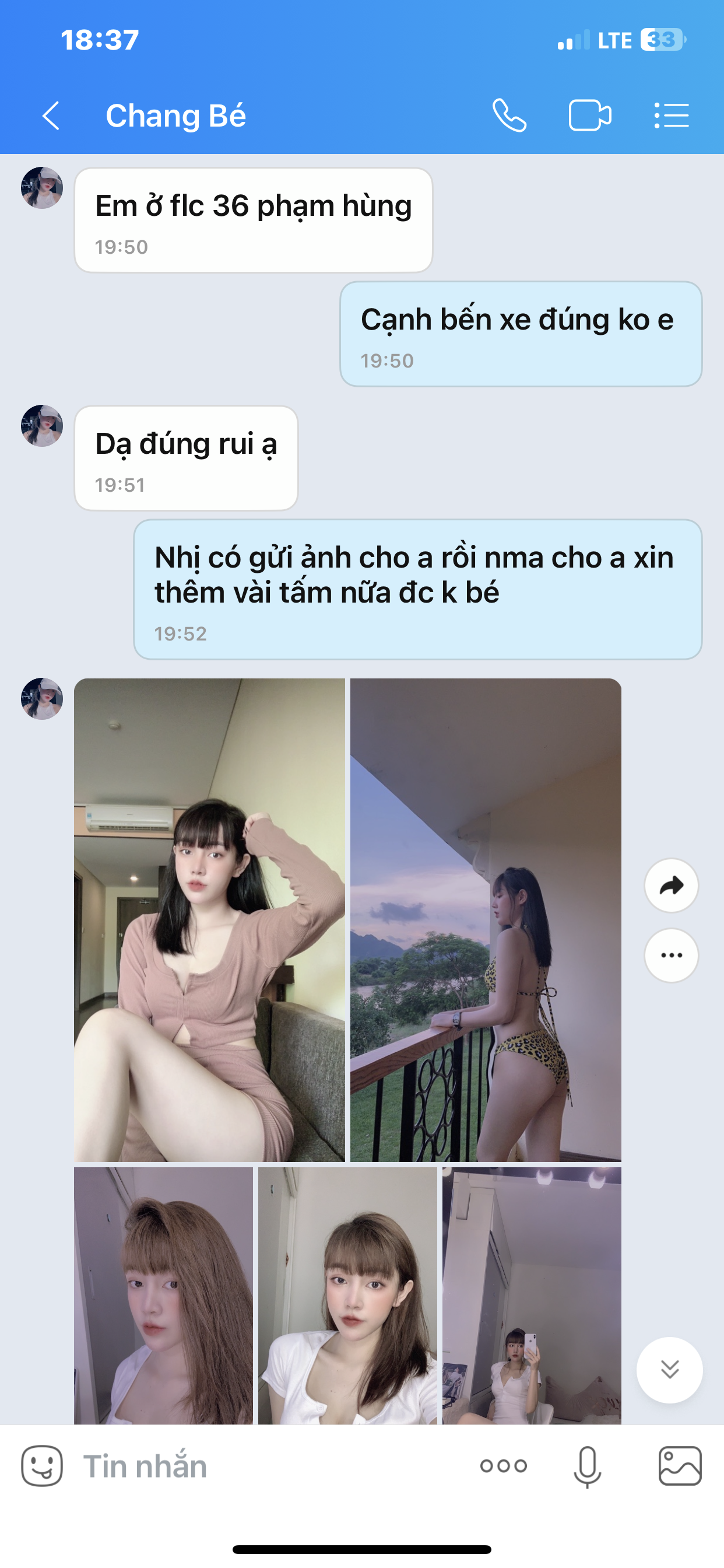Start a video call with Chang Bé

[x=589, y=116]
